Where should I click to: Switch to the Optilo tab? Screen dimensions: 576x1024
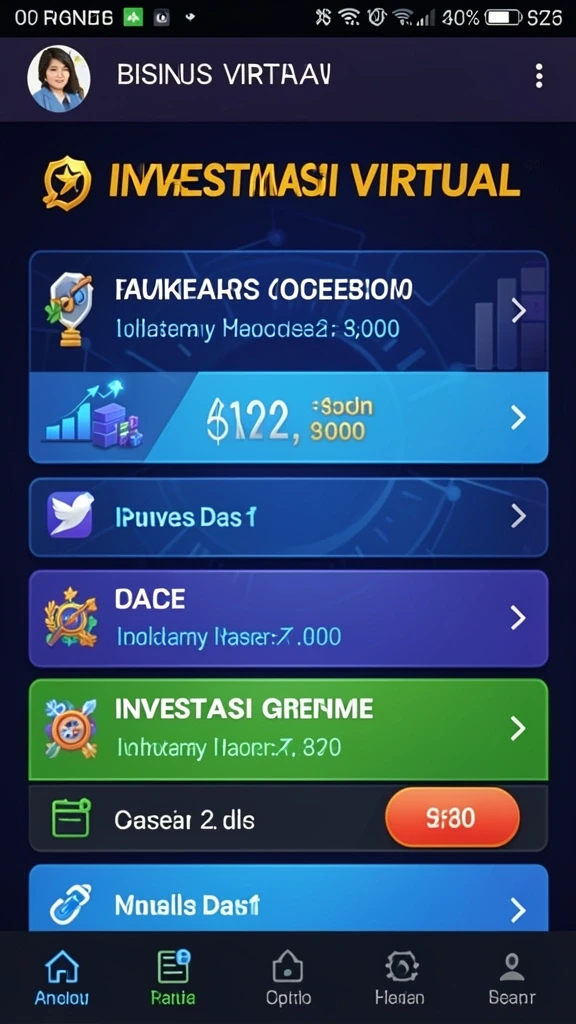coord(288,977)
